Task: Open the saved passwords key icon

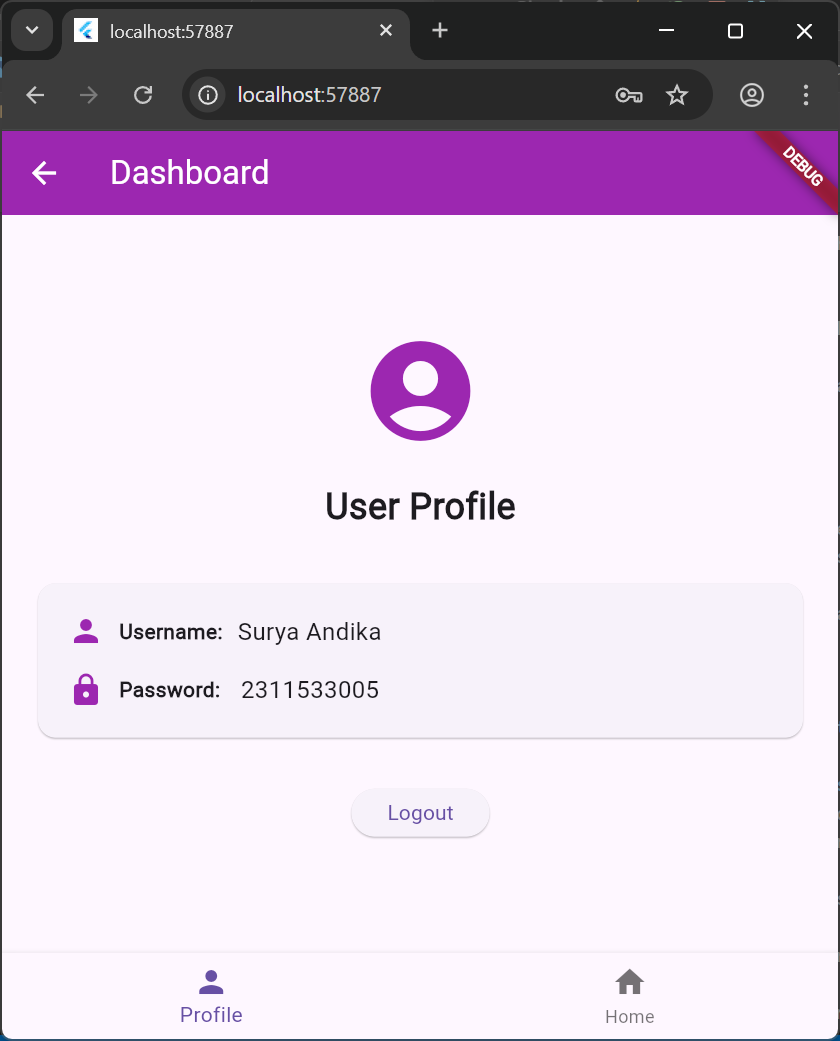Action: [x=628, y=95]
